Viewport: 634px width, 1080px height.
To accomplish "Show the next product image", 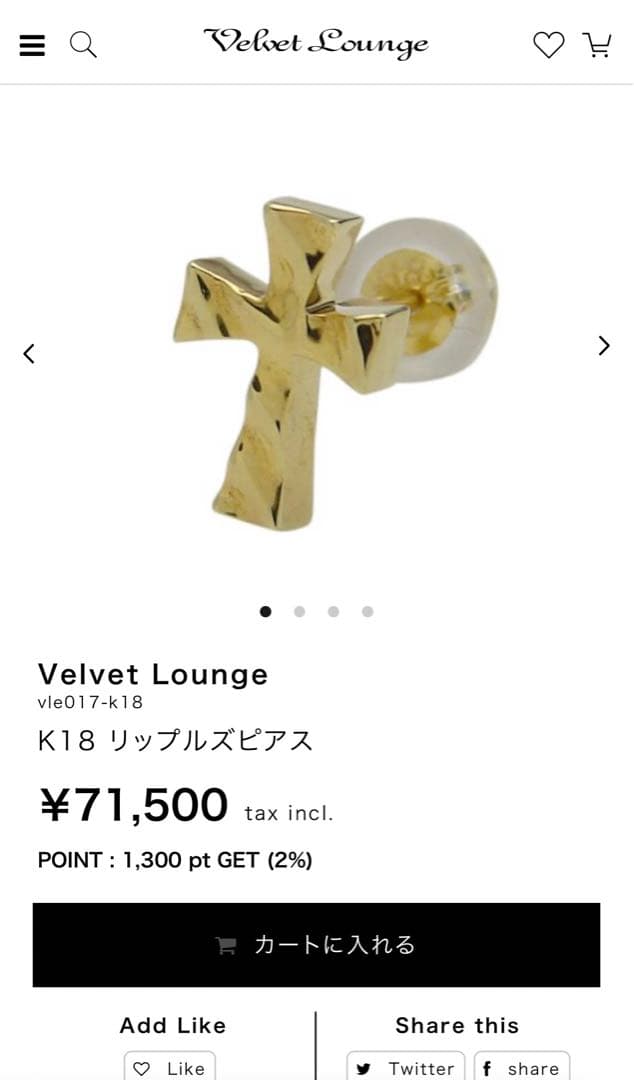I will (x=603, y=346).
